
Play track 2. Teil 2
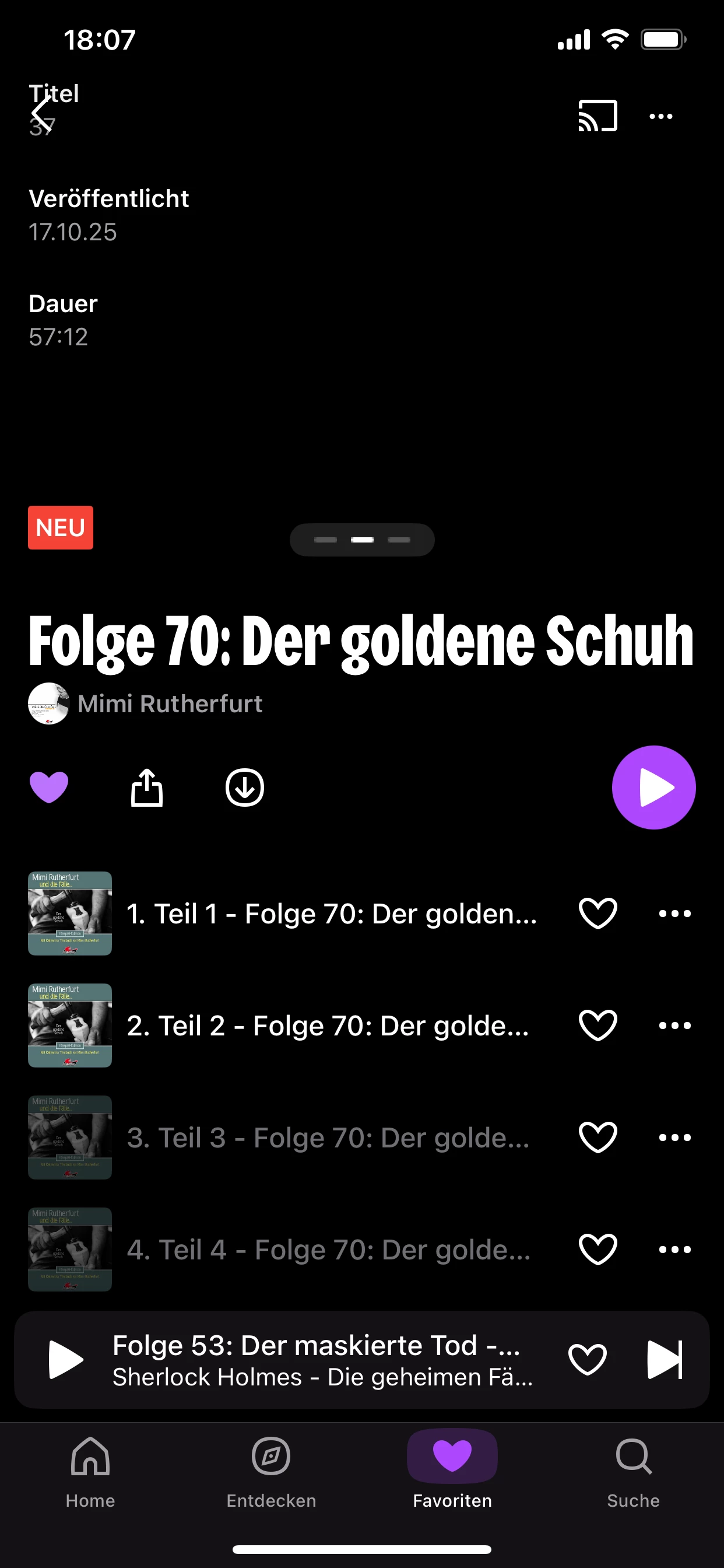328,1025
